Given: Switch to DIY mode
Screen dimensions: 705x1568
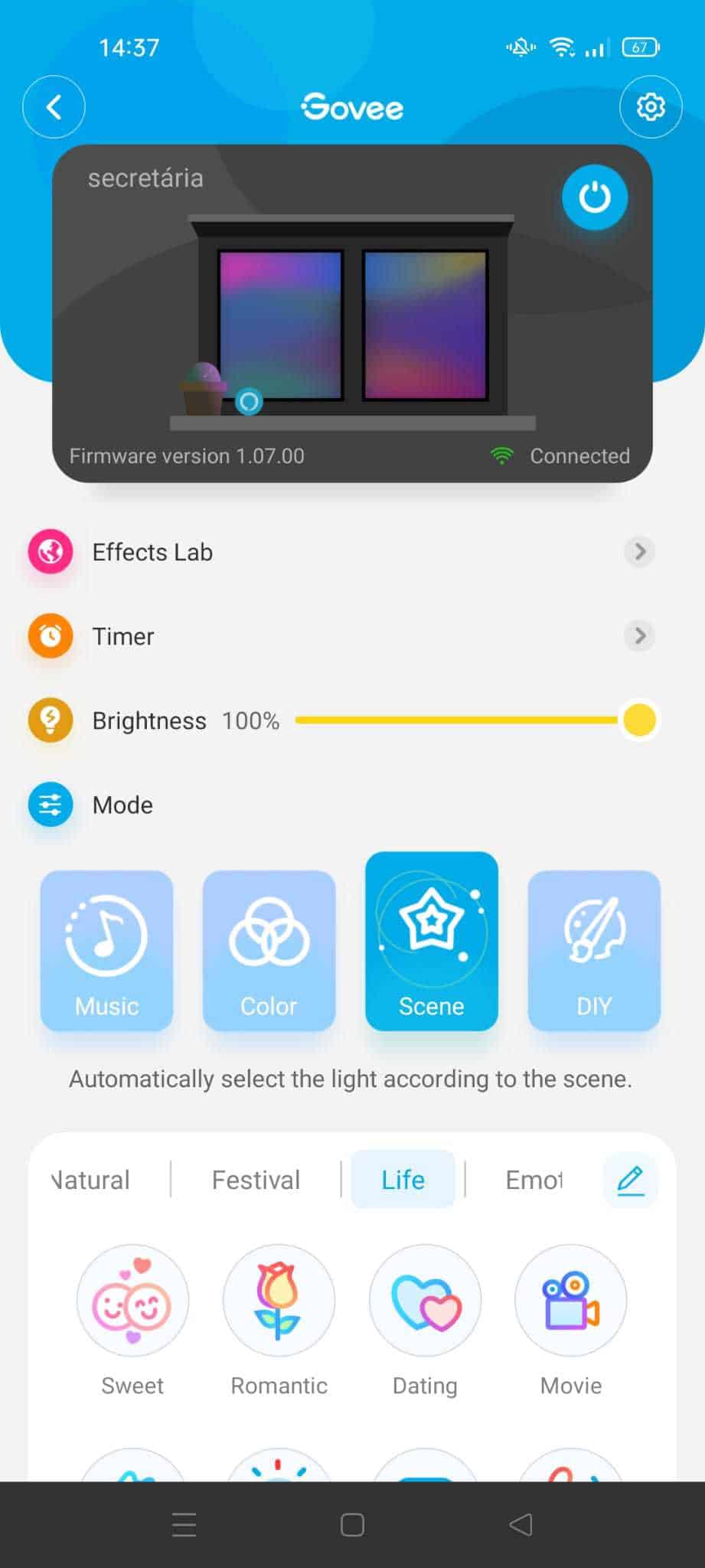Looking at the screenshot, I should [x=594, y=950].
